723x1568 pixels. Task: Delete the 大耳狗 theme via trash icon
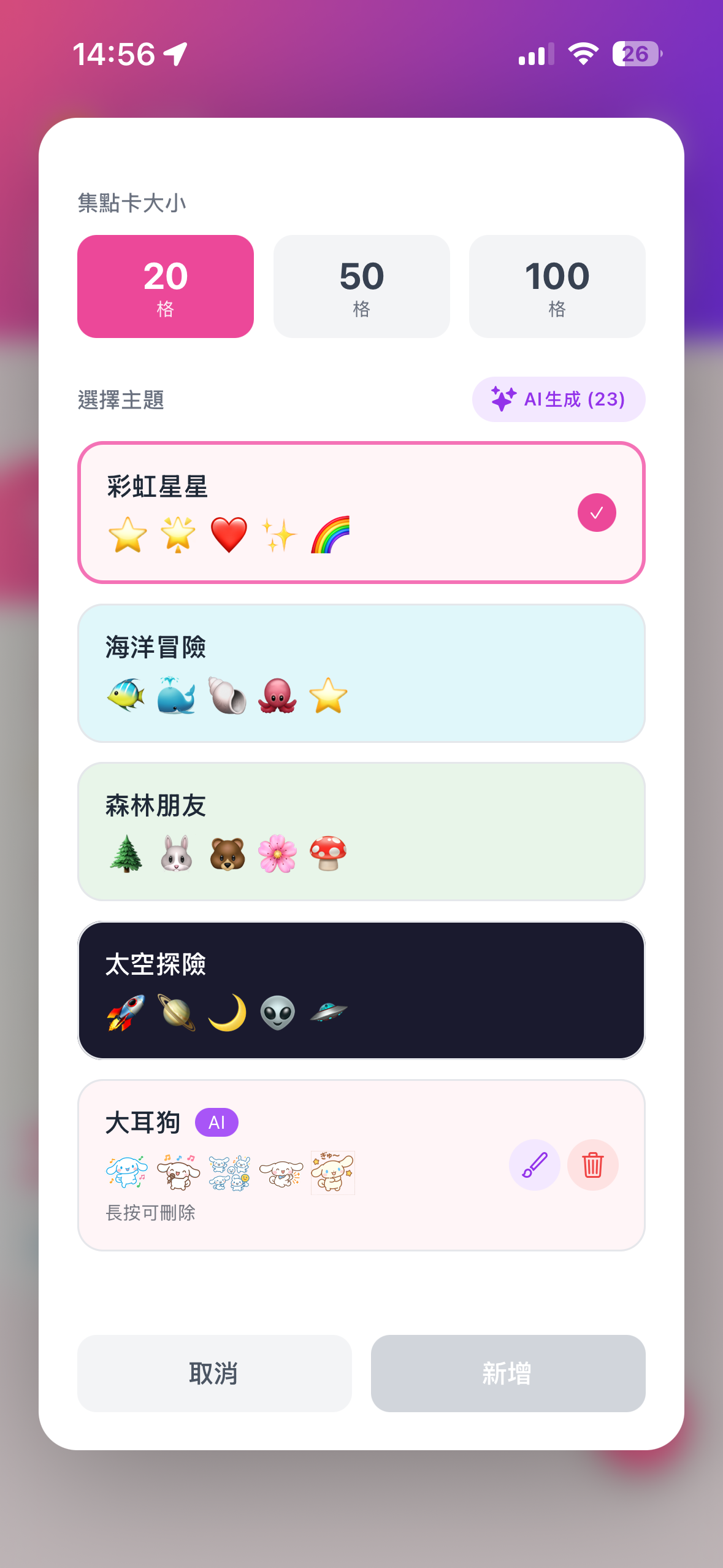592,1164
